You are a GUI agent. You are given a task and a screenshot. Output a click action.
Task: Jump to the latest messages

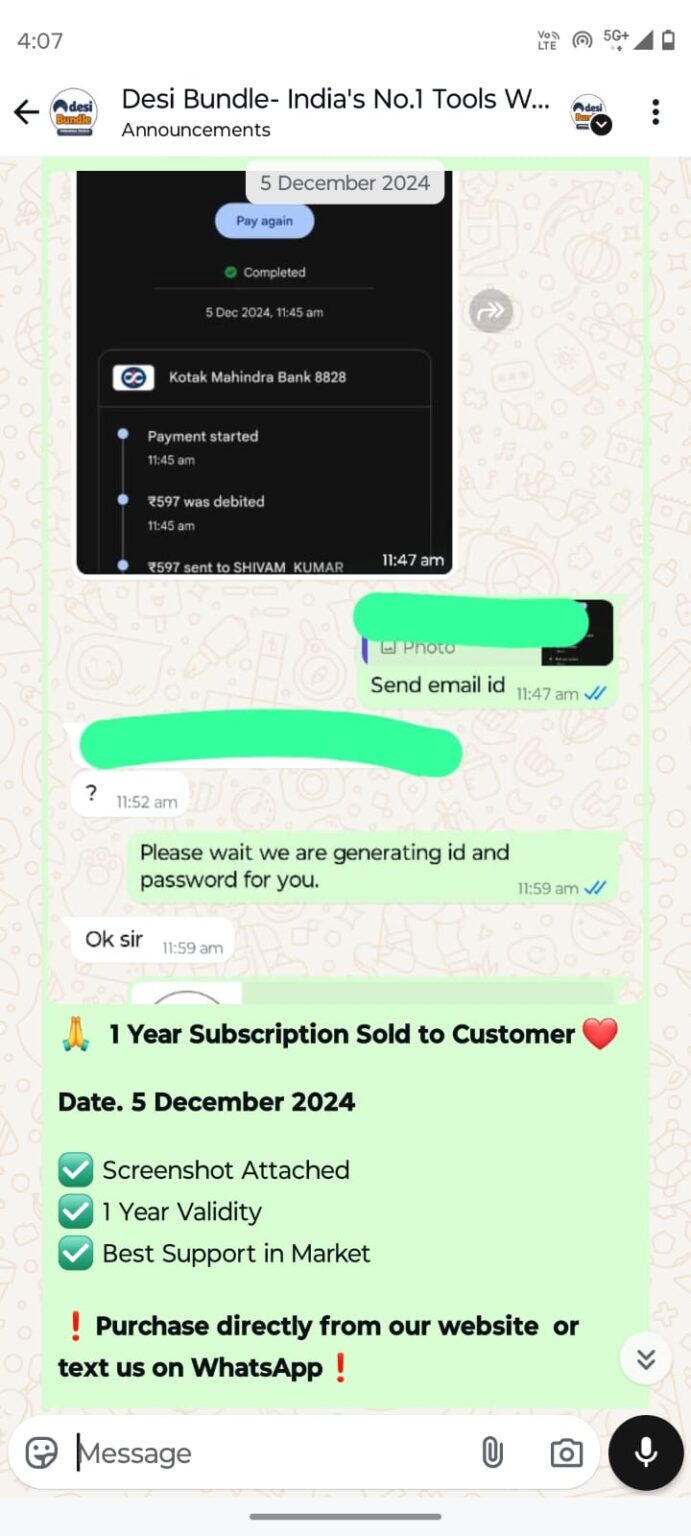[x=645, y=1358]
